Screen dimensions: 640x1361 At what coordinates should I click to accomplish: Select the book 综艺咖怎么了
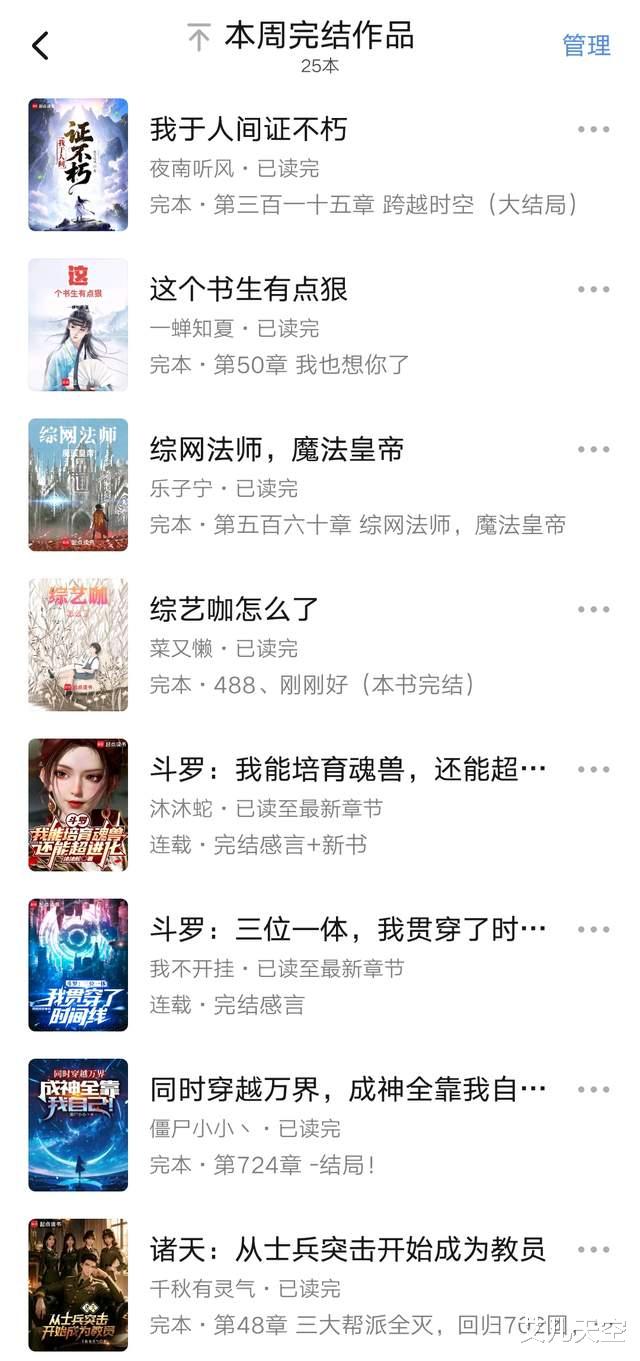(x=234, y=609)
